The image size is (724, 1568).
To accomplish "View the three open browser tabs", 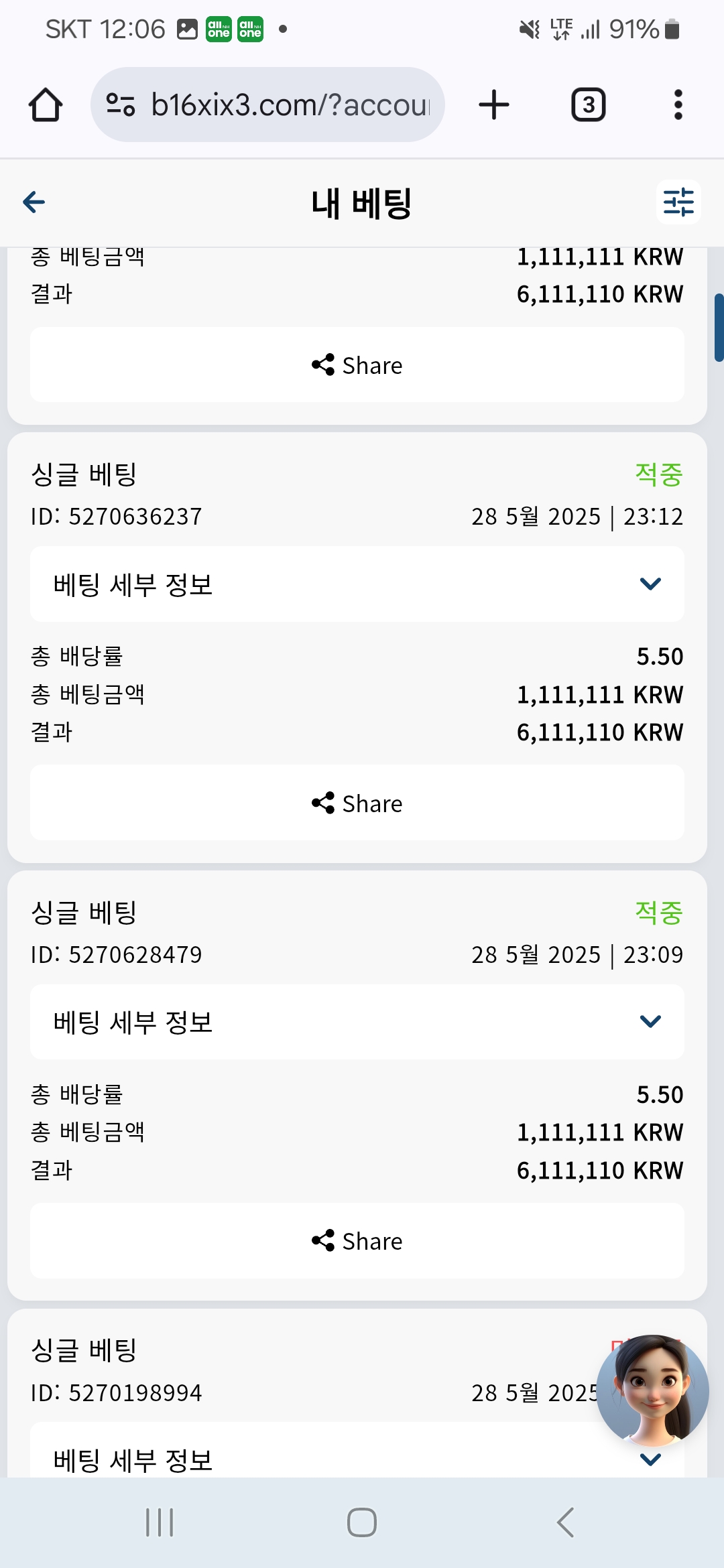I will point(588,105).
